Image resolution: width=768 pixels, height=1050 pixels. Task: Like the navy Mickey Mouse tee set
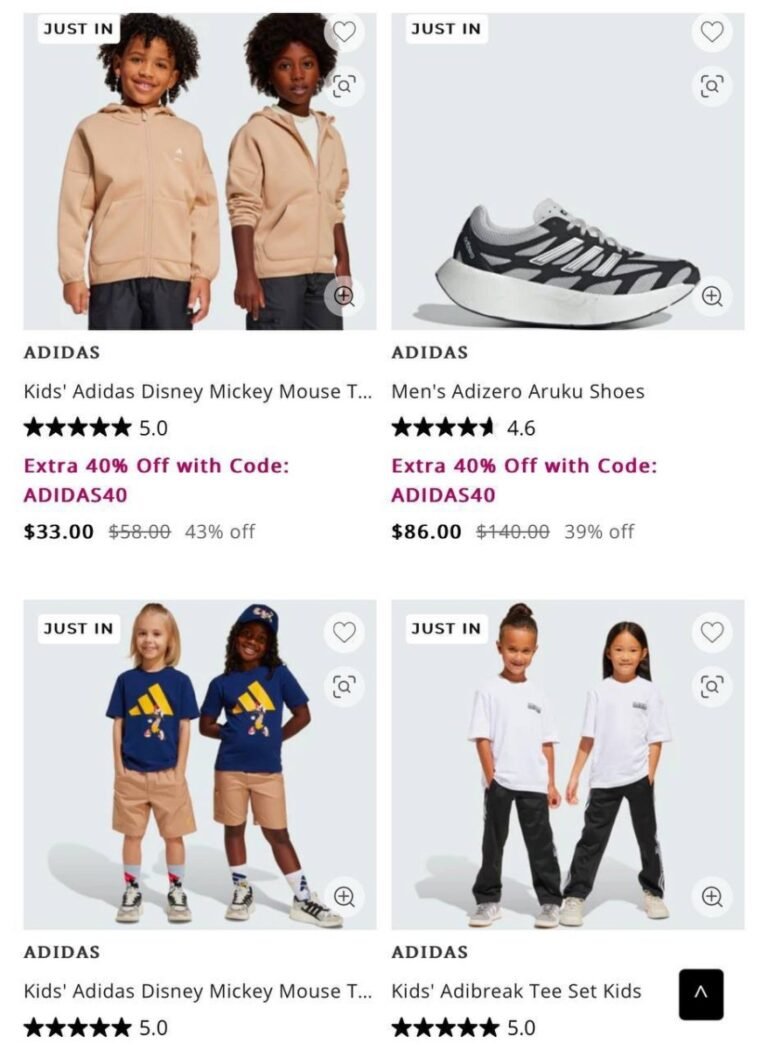coord(344,632)
